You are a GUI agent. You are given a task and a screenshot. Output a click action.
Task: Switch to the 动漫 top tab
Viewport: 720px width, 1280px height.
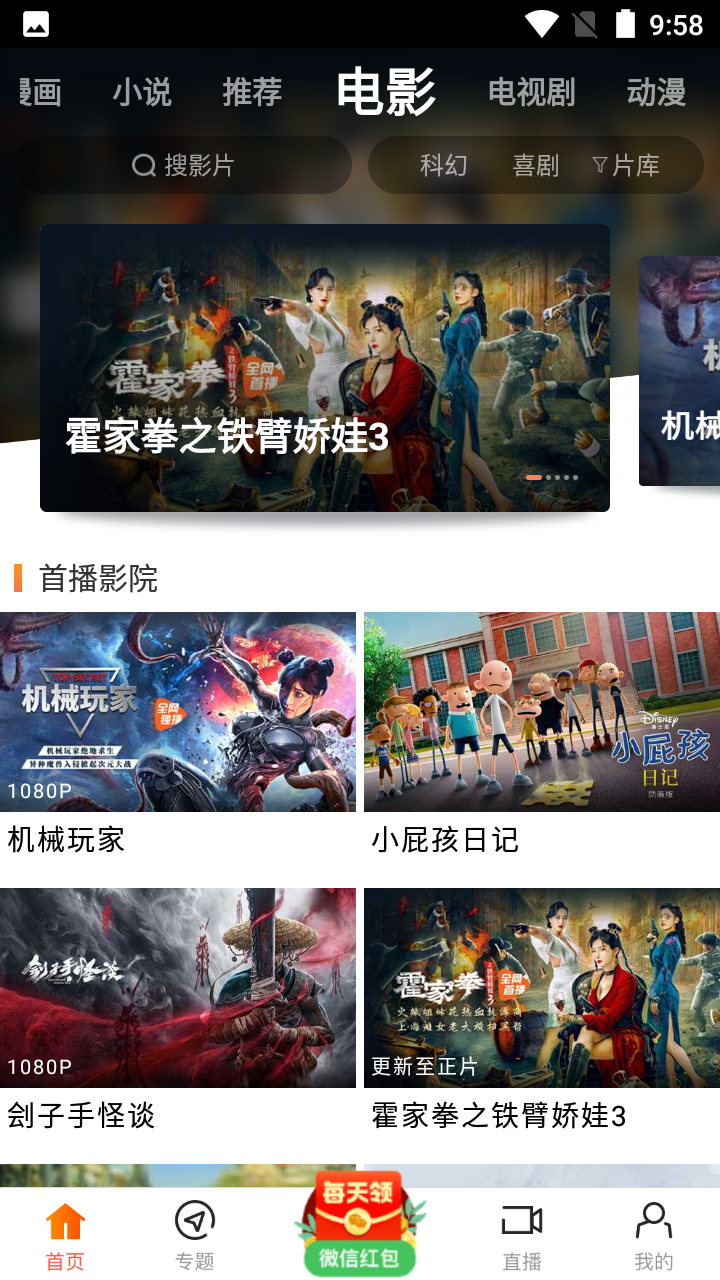tap(656, 92)
